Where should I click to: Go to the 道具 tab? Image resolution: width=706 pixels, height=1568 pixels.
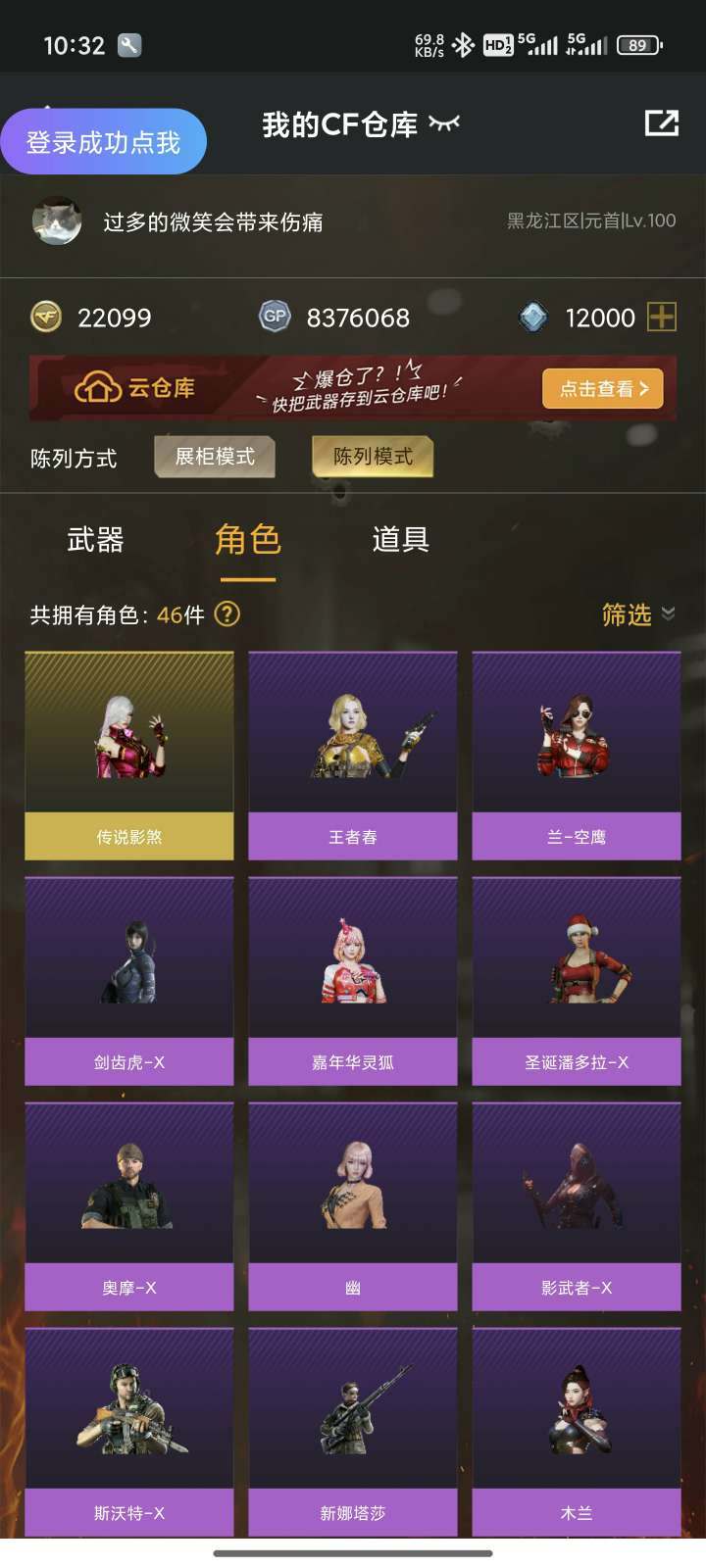[x=400, y=539]
